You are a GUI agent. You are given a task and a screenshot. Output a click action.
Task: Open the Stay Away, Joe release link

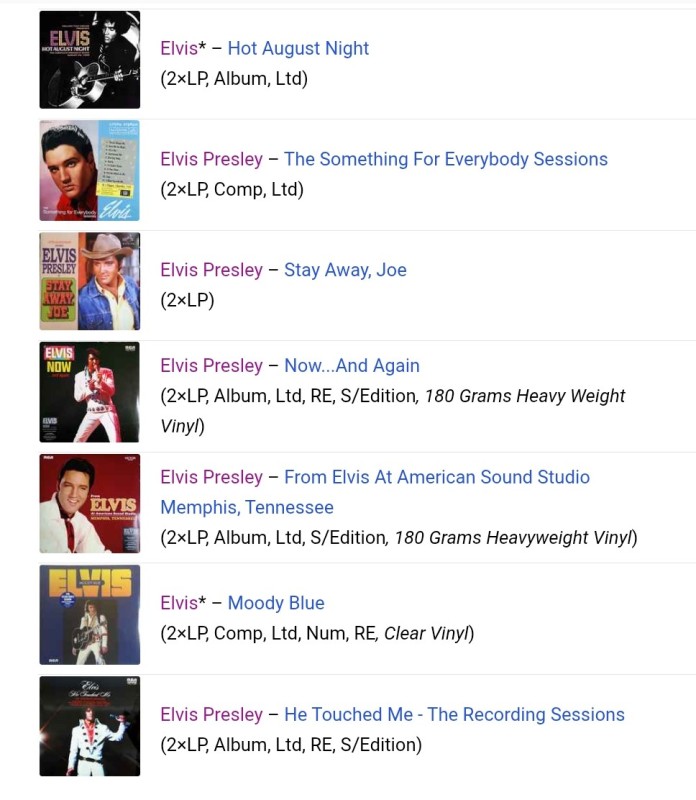[345, 270]
